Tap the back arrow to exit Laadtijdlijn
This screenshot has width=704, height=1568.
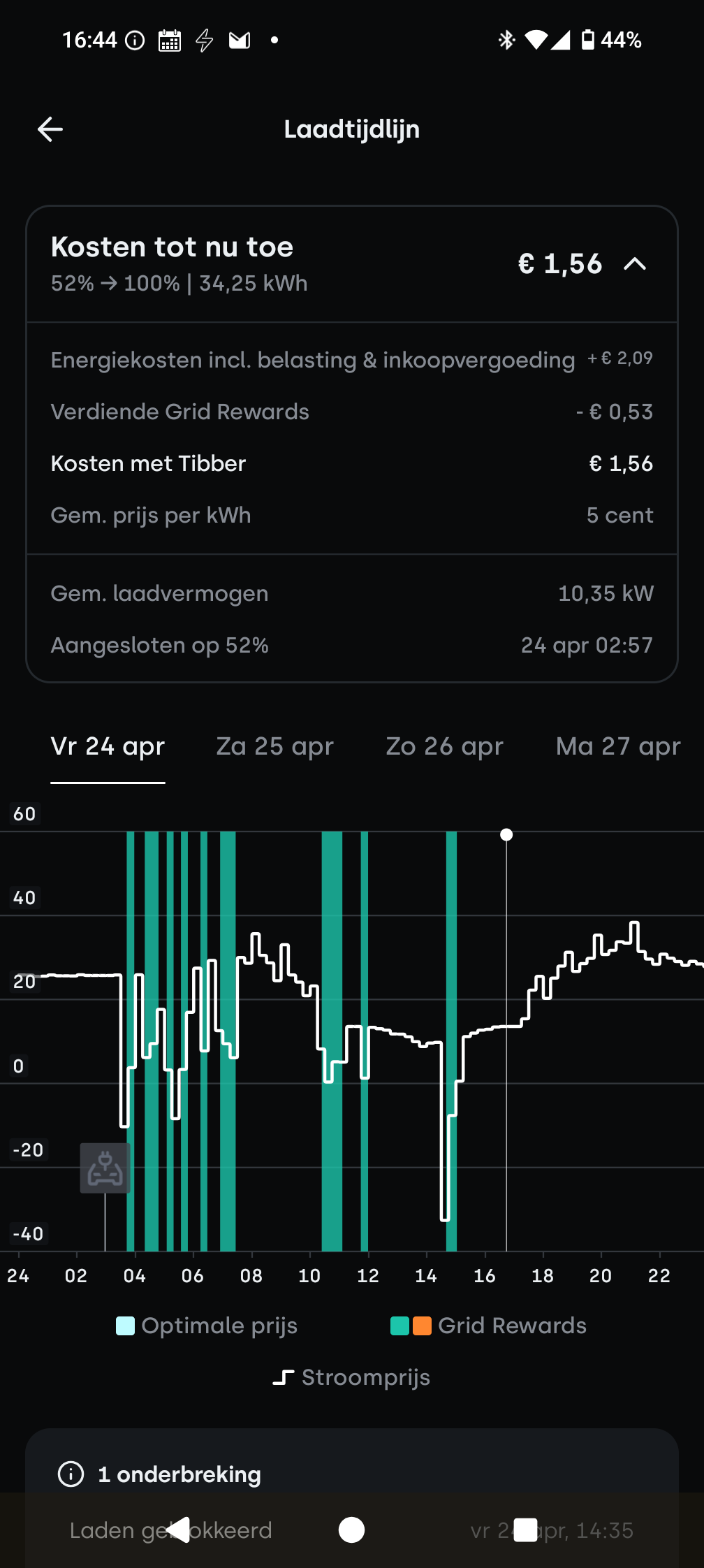click(x=50, y=129)
